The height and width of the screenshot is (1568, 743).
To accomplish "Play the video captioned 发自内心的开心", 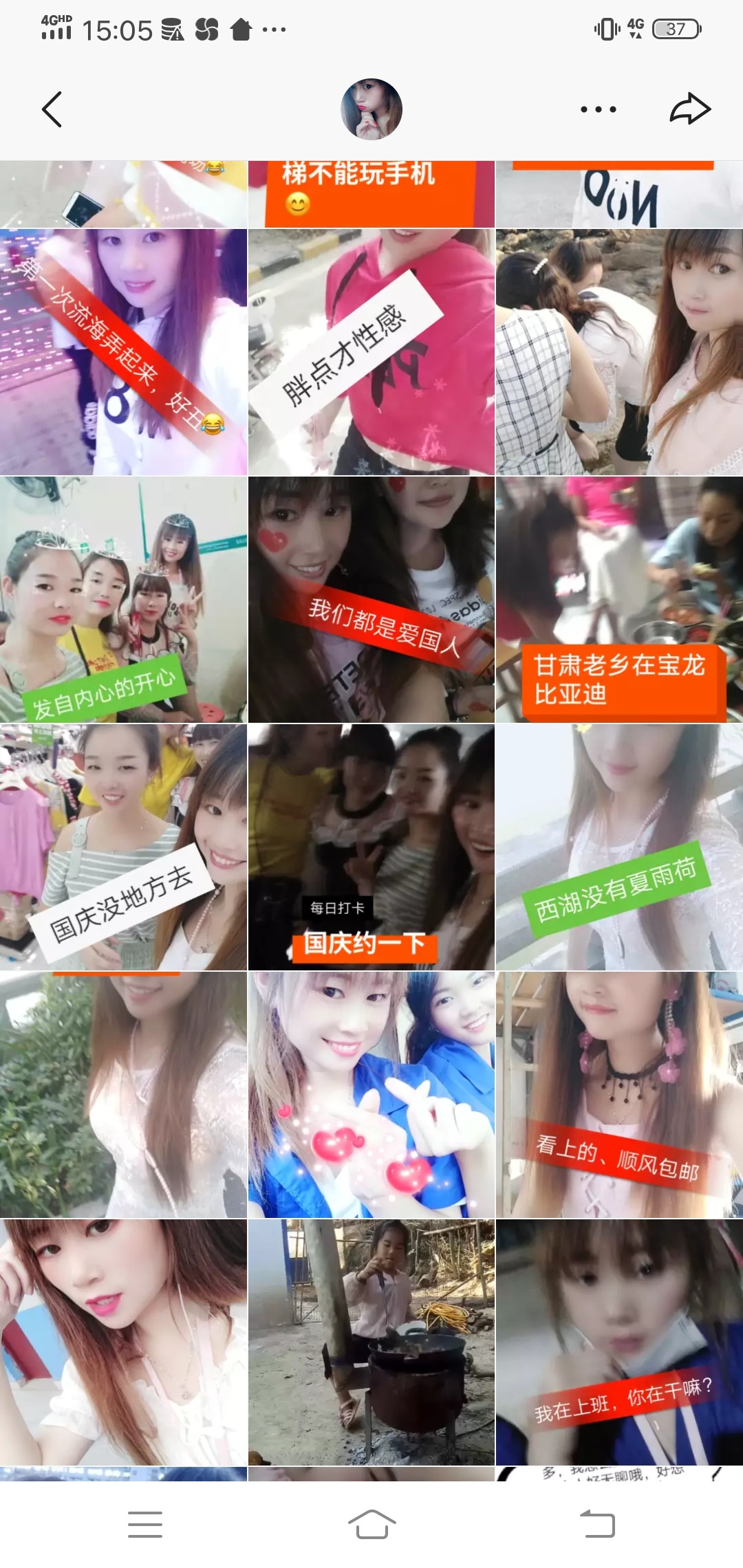I will tap(124, 600).
